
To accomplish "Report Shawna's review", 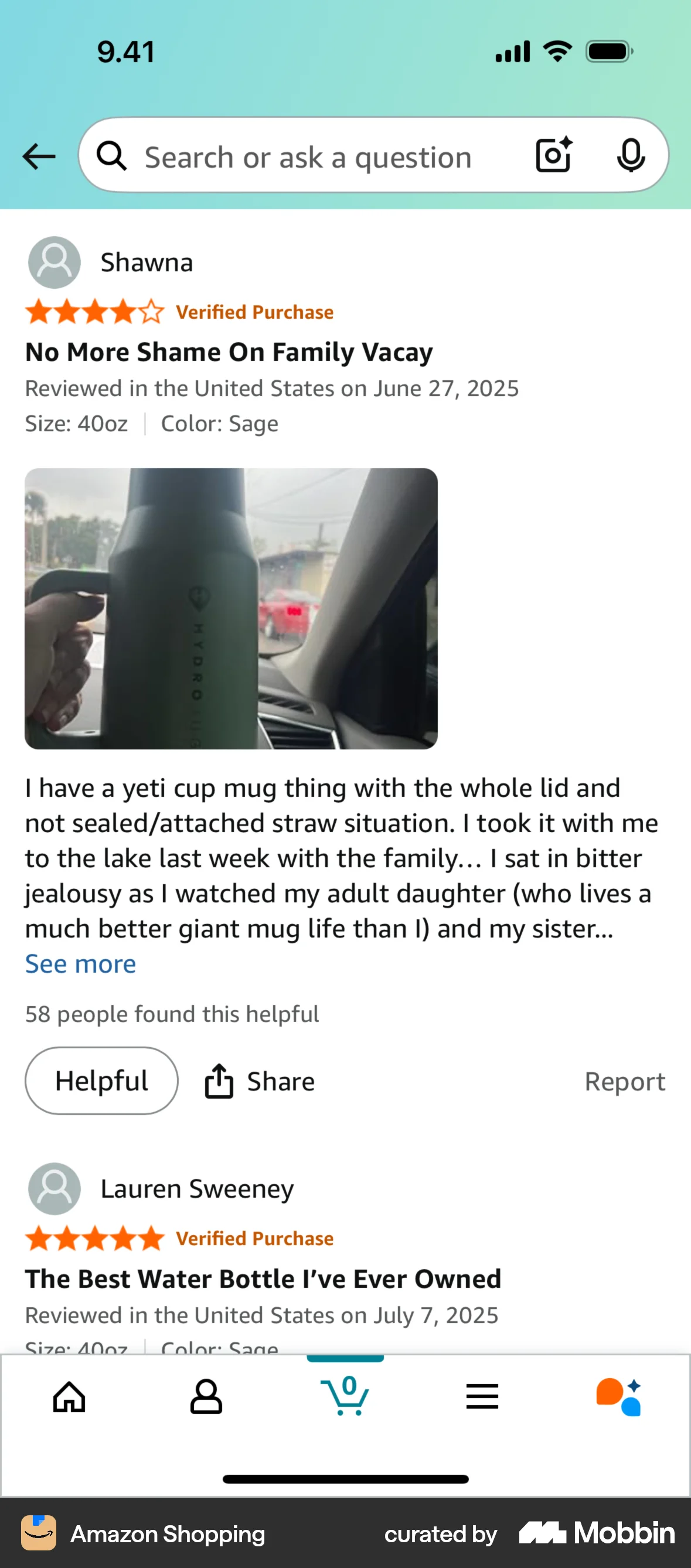I will (x=625, y=1082).
